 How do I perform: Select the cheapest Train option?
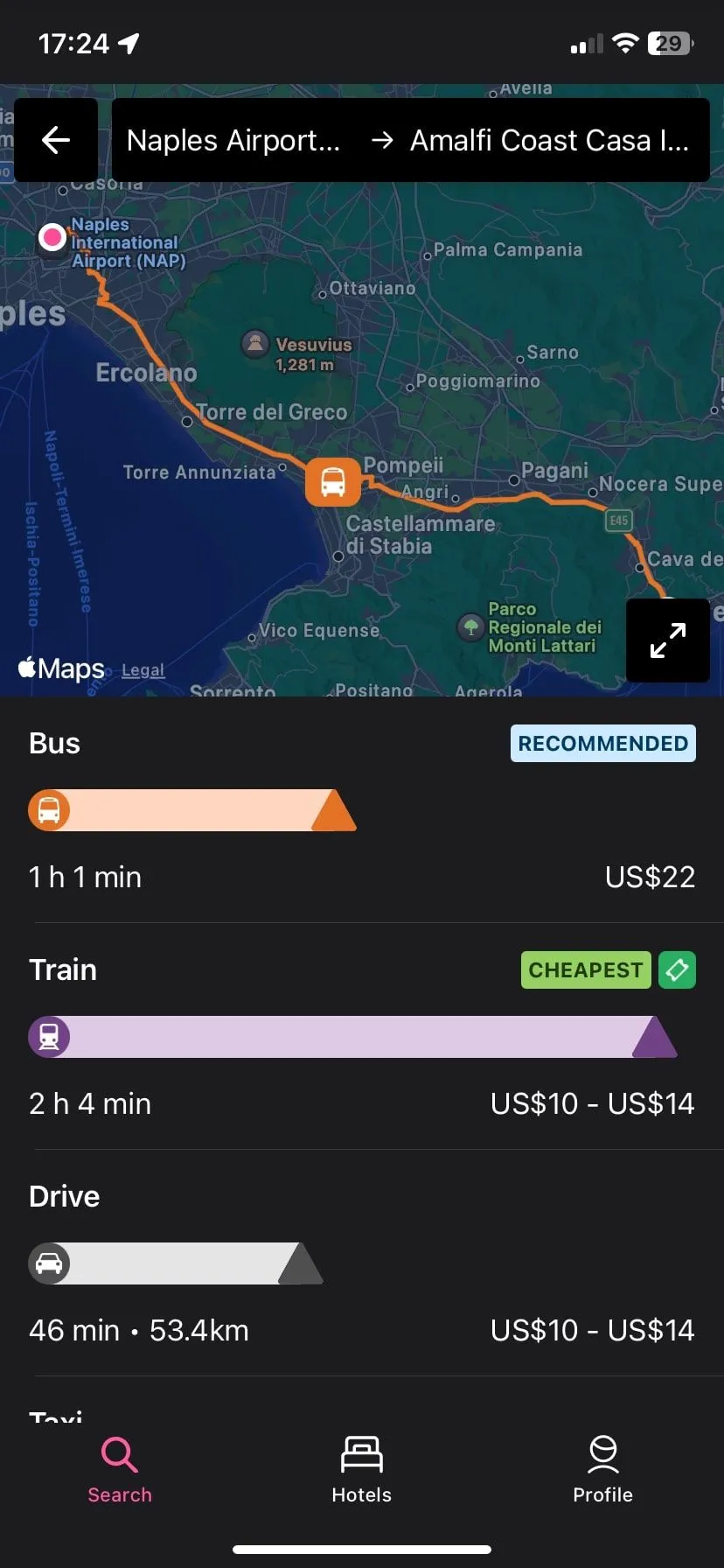pos(362,1037)
